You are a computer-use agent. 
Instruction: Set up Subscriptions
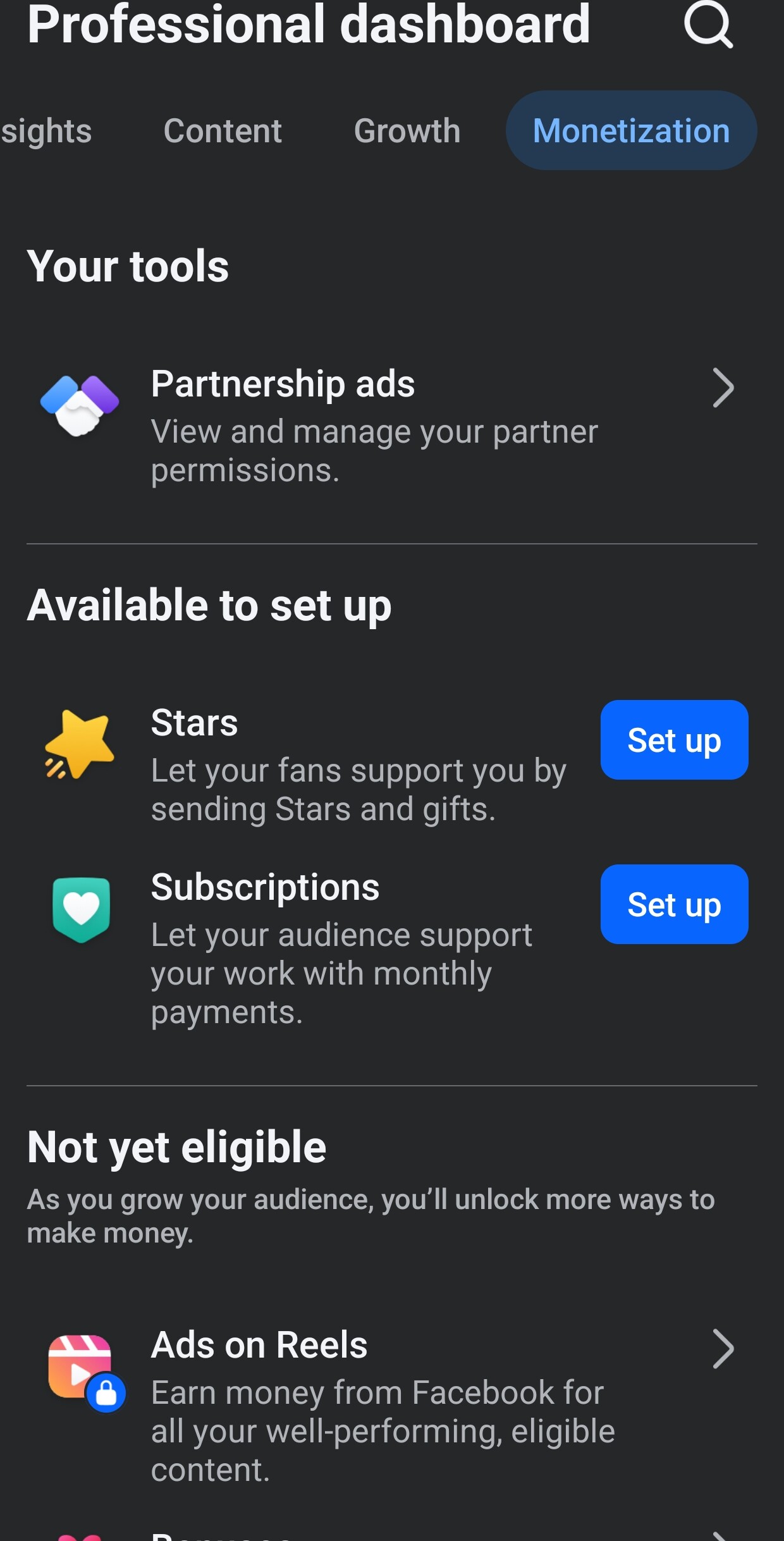(674, 904)
